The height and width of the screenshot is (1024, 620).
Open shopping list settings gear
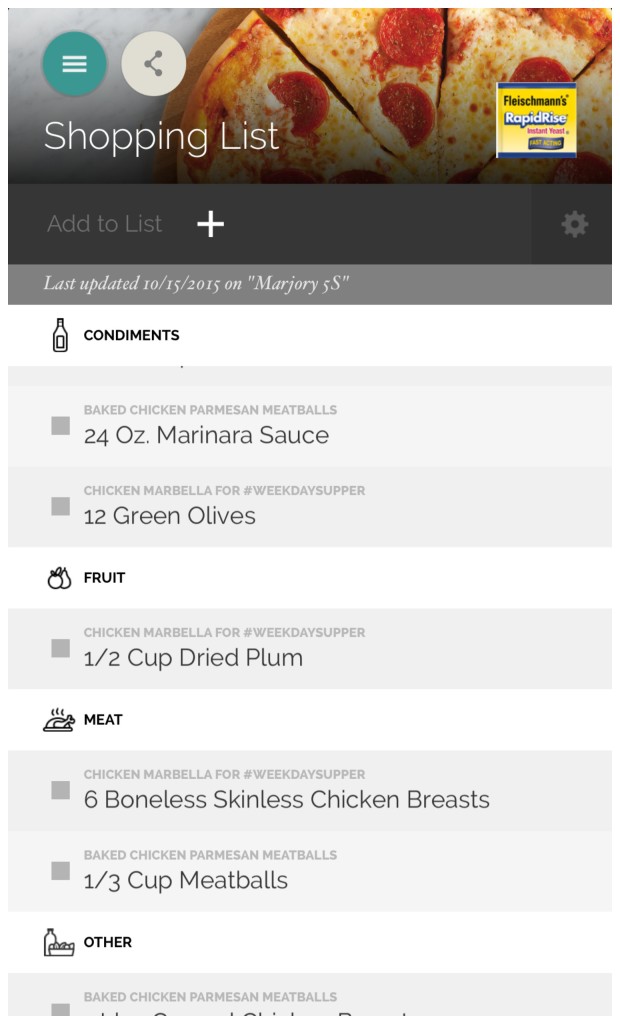pyautogui.click(x=574, y=224)
